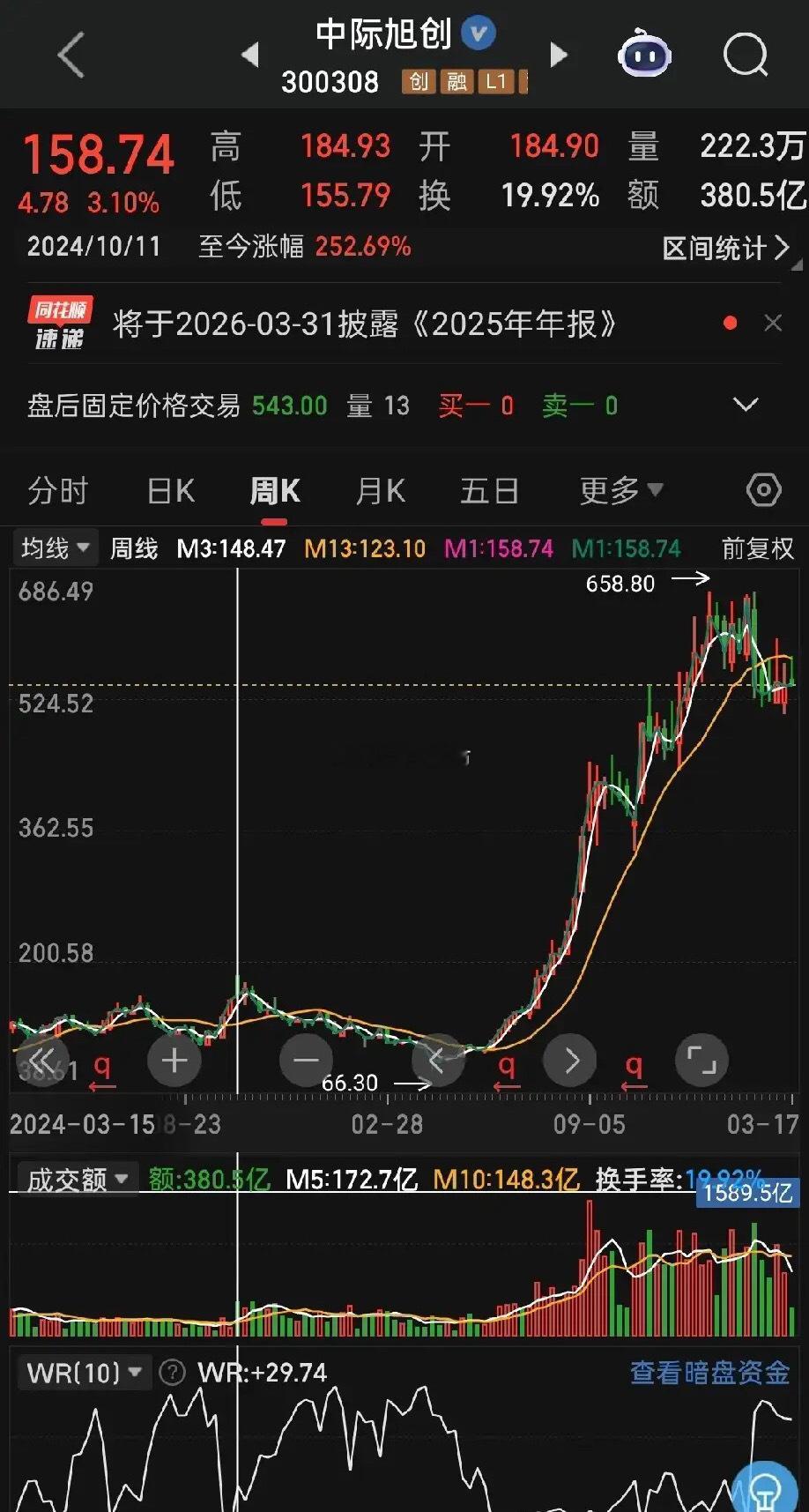Expand the 均线 indicator dropdown
The image size is (809, 1512).
[53, 547]
